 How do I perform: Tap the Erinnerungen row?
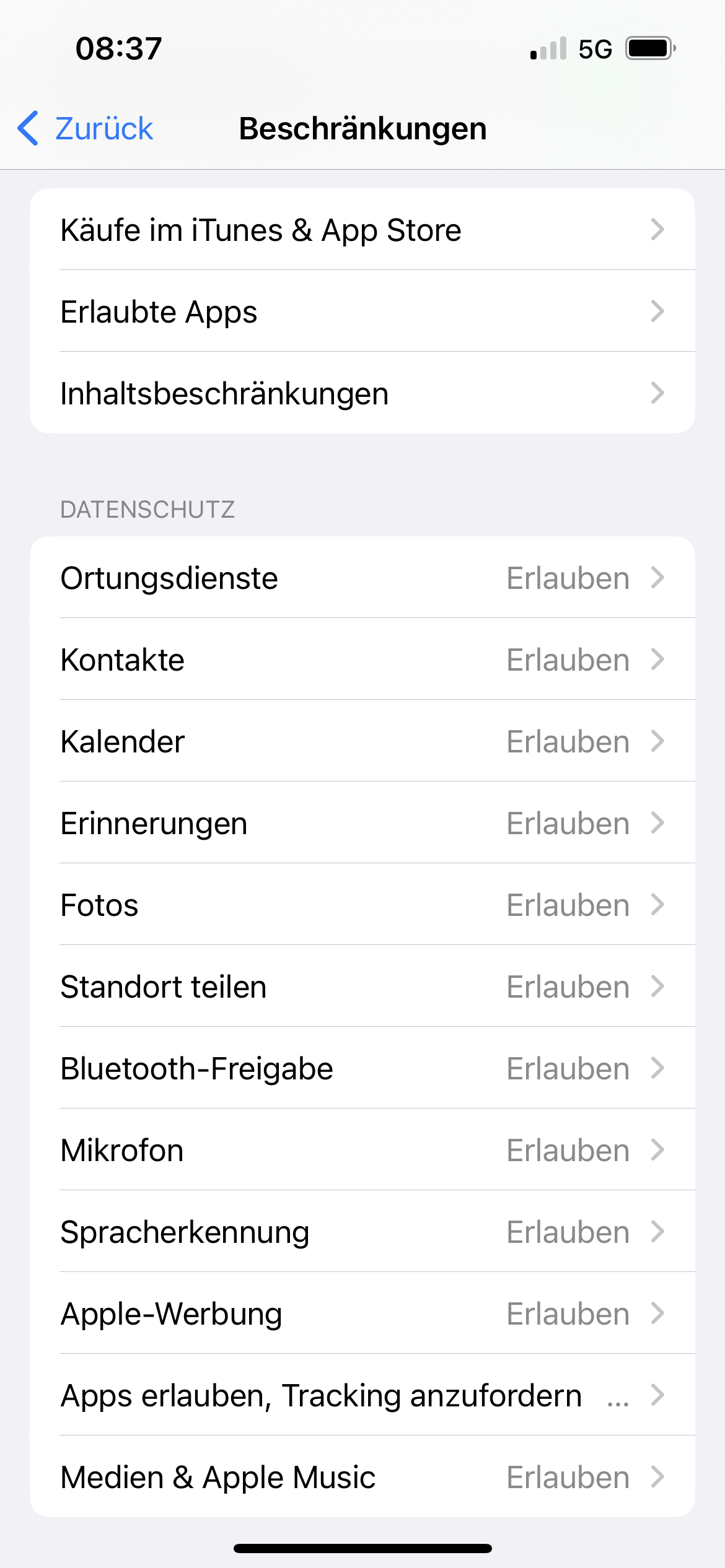(362, 823)
